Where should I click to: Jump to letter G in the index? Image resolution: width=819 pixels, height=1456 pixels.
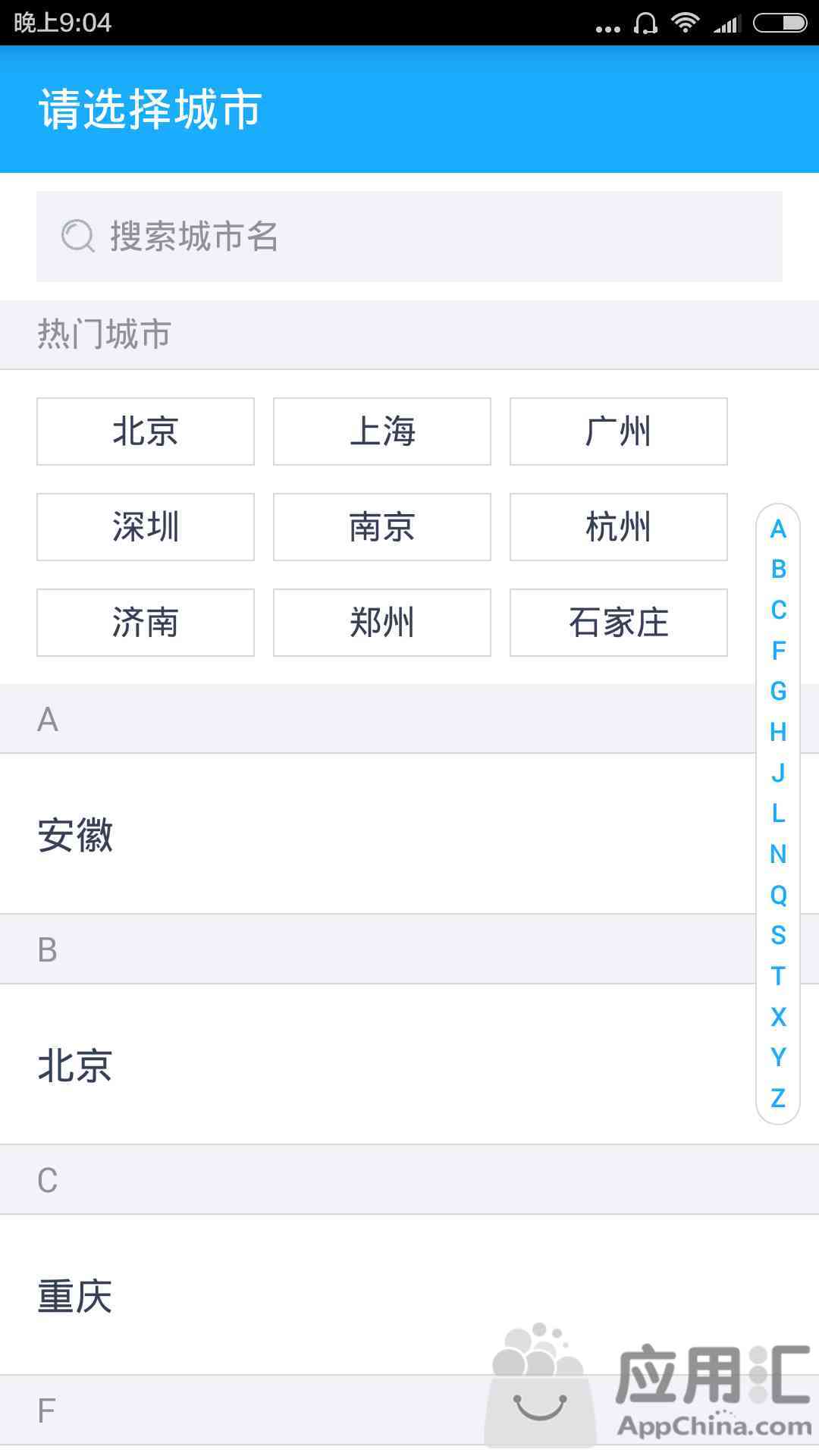[x=778, y=691]
